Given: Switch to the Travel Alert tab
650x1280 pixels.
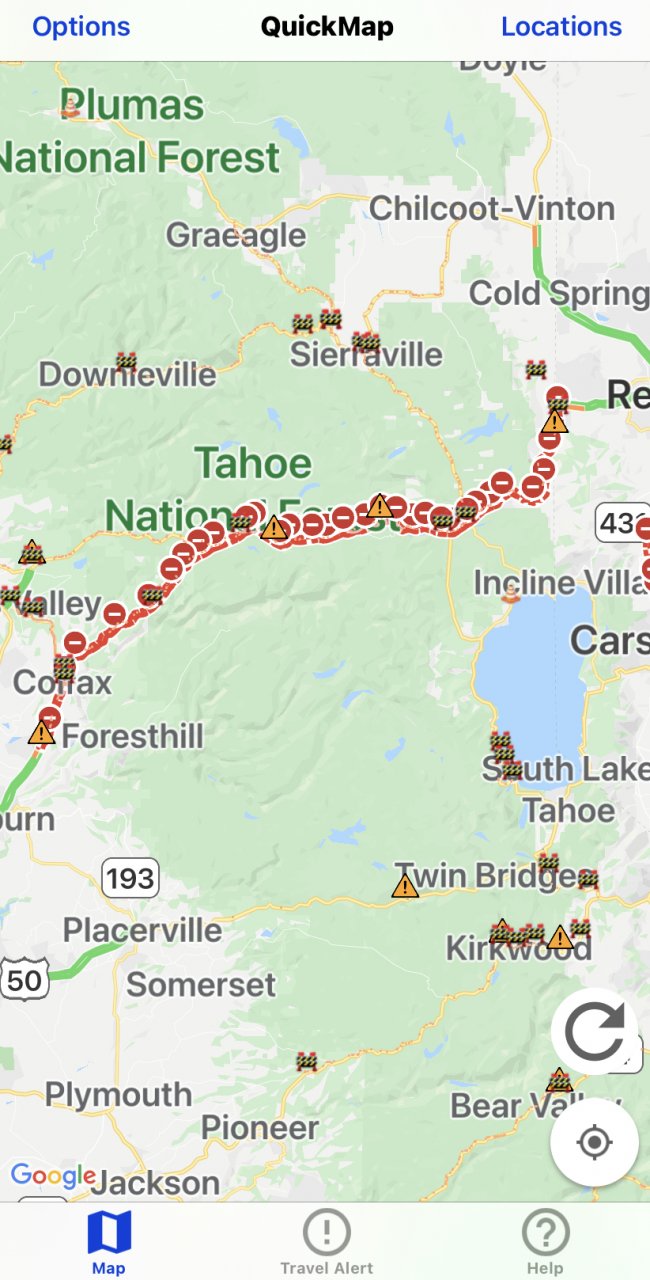Looking at the screenshot, I should point(326,1241).
